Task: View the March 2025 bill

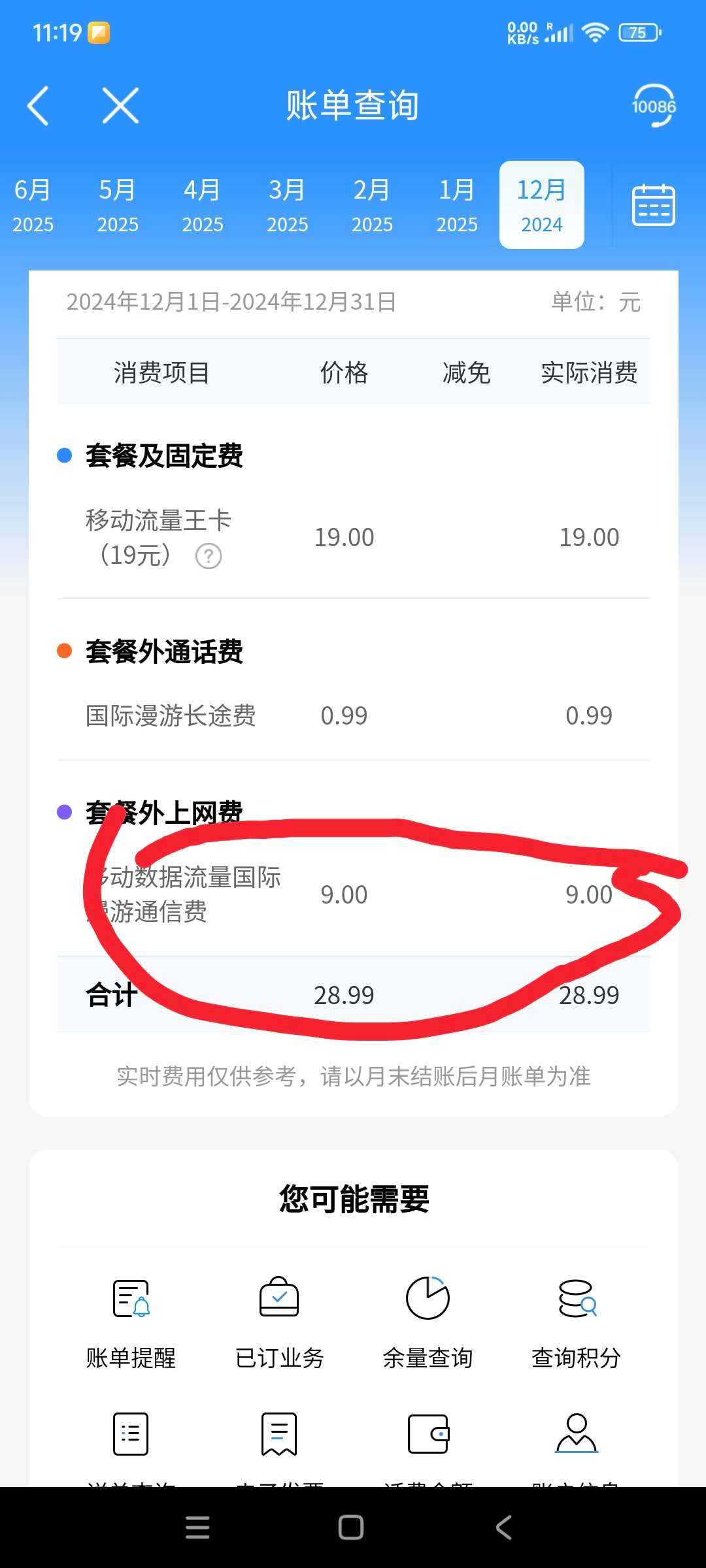Action: 287,205
